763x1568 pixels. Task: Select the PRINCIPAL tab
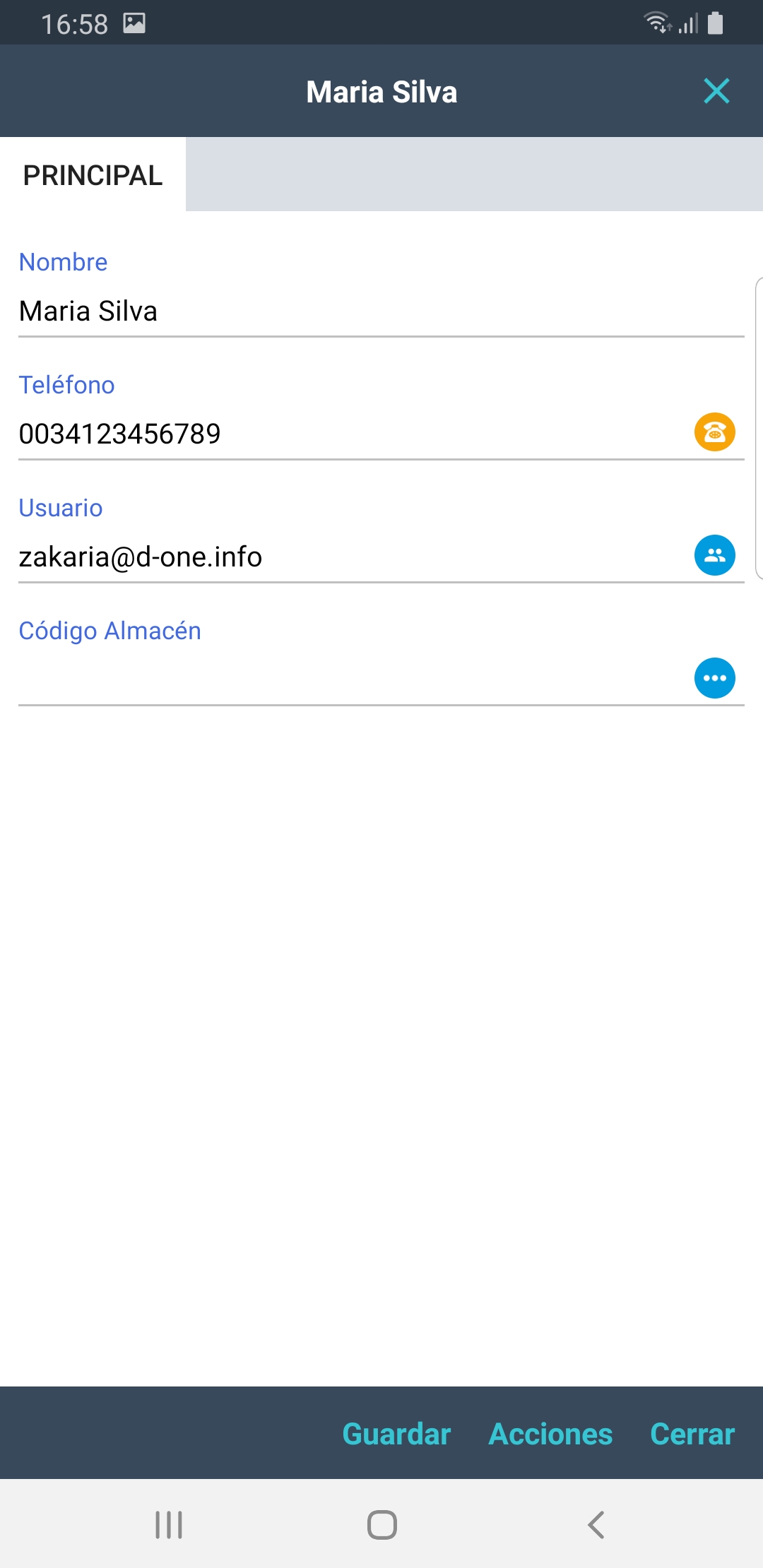tap(93, 175)
